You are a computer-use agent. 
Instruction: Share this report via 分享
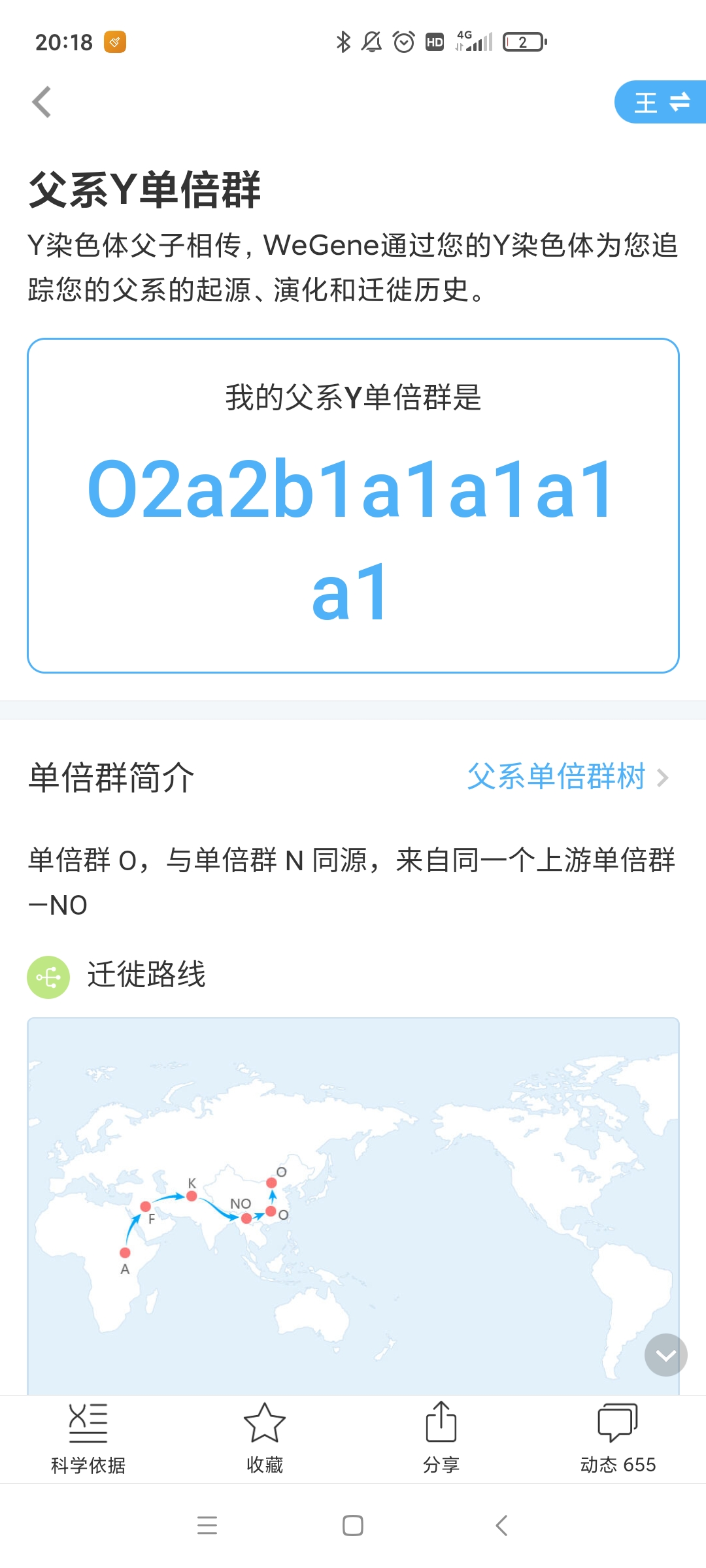(x=441, y=1439)
